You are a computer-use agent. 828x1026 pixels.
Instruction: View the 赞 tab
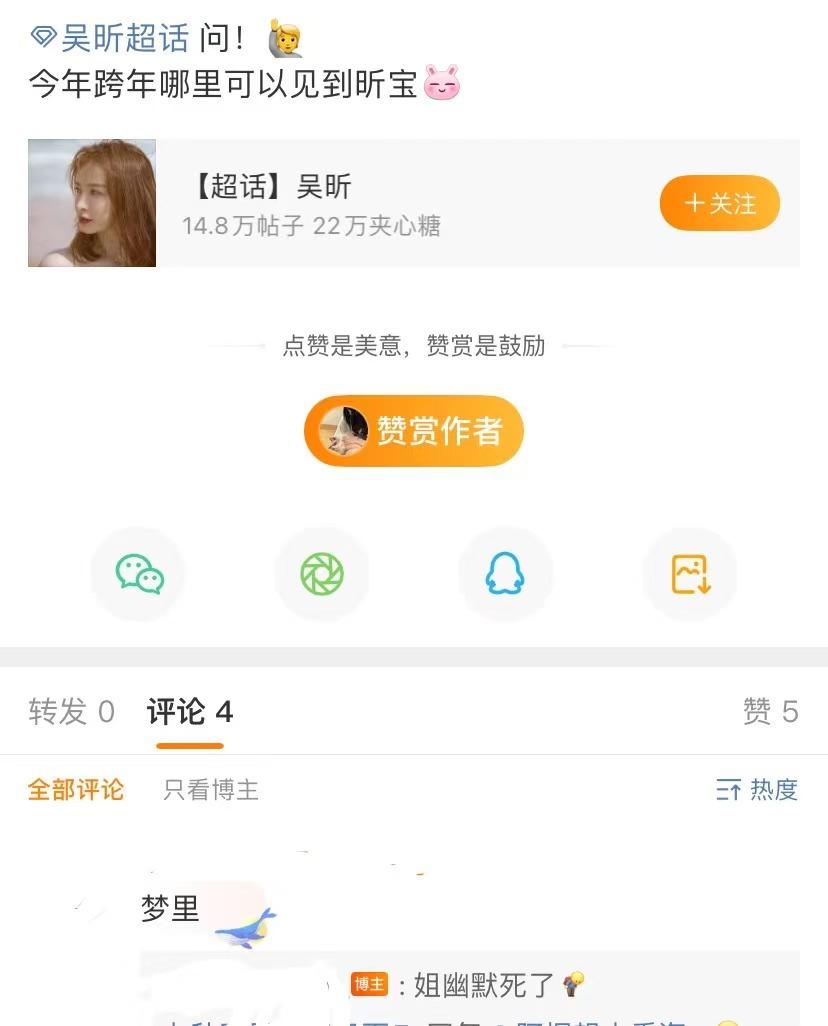(x=770, y=712)
